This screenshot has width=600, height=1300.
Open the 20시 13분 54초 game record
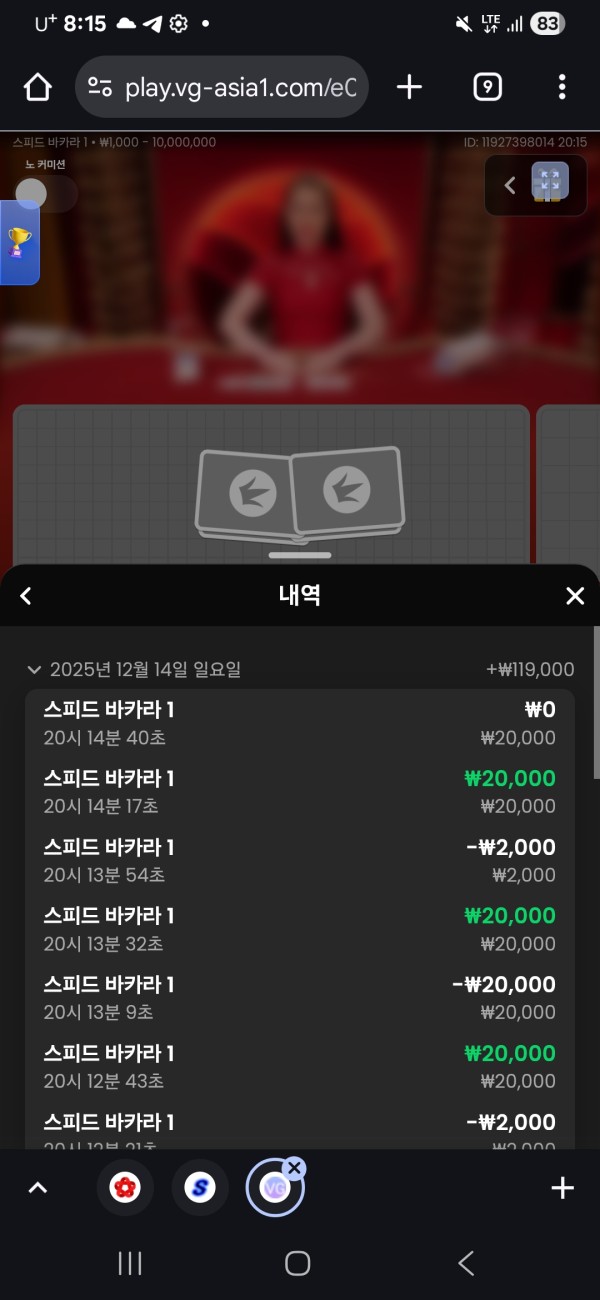tap(300, 860)
